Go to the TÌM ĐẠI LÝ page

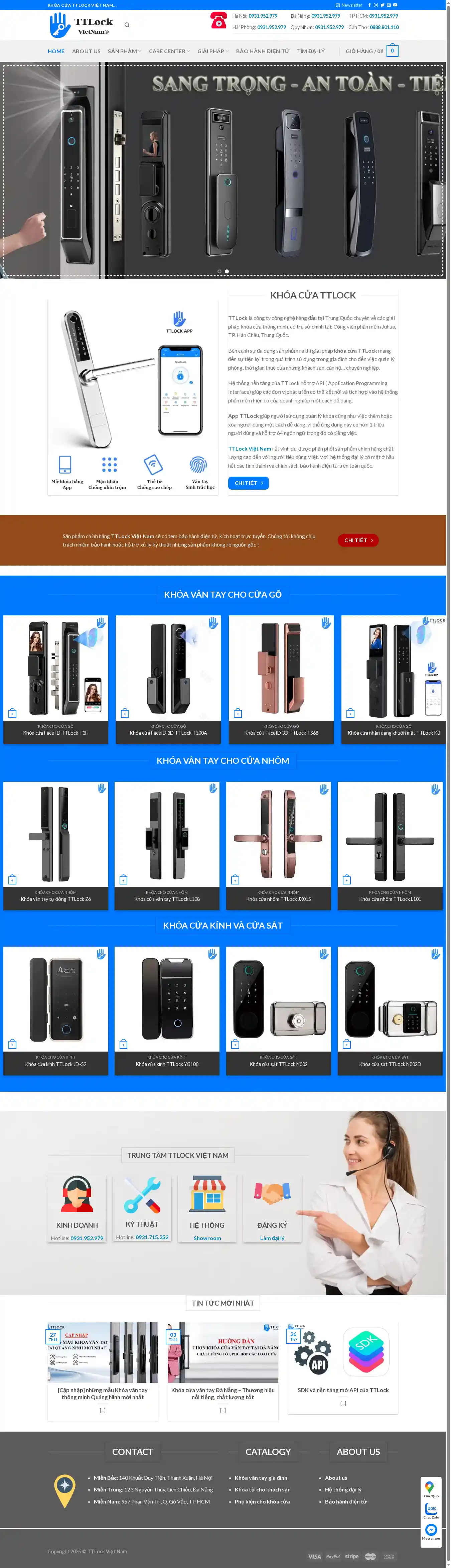(x=310, y=51)
